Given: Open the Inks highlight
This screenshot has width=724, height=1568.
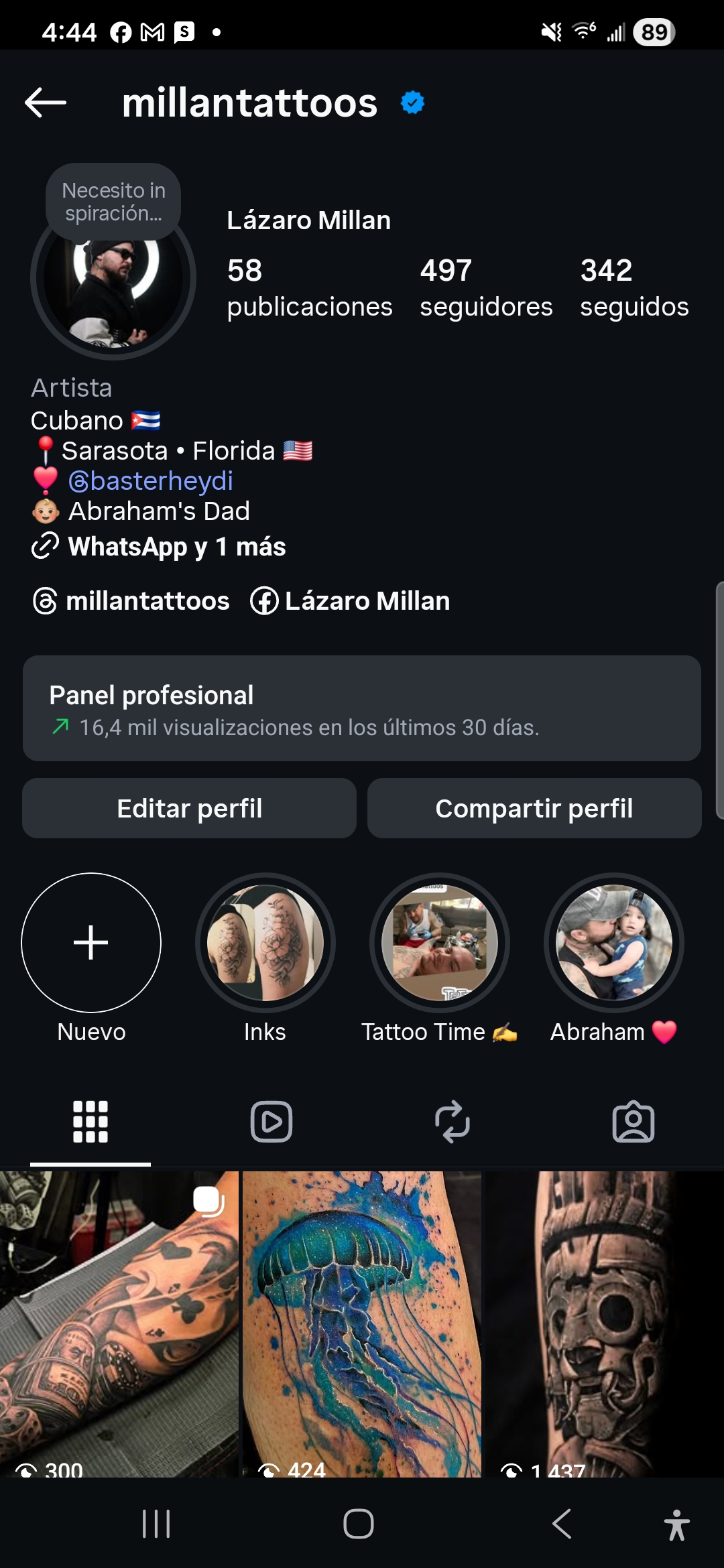Looking at the screenshot, I should 265,943.
